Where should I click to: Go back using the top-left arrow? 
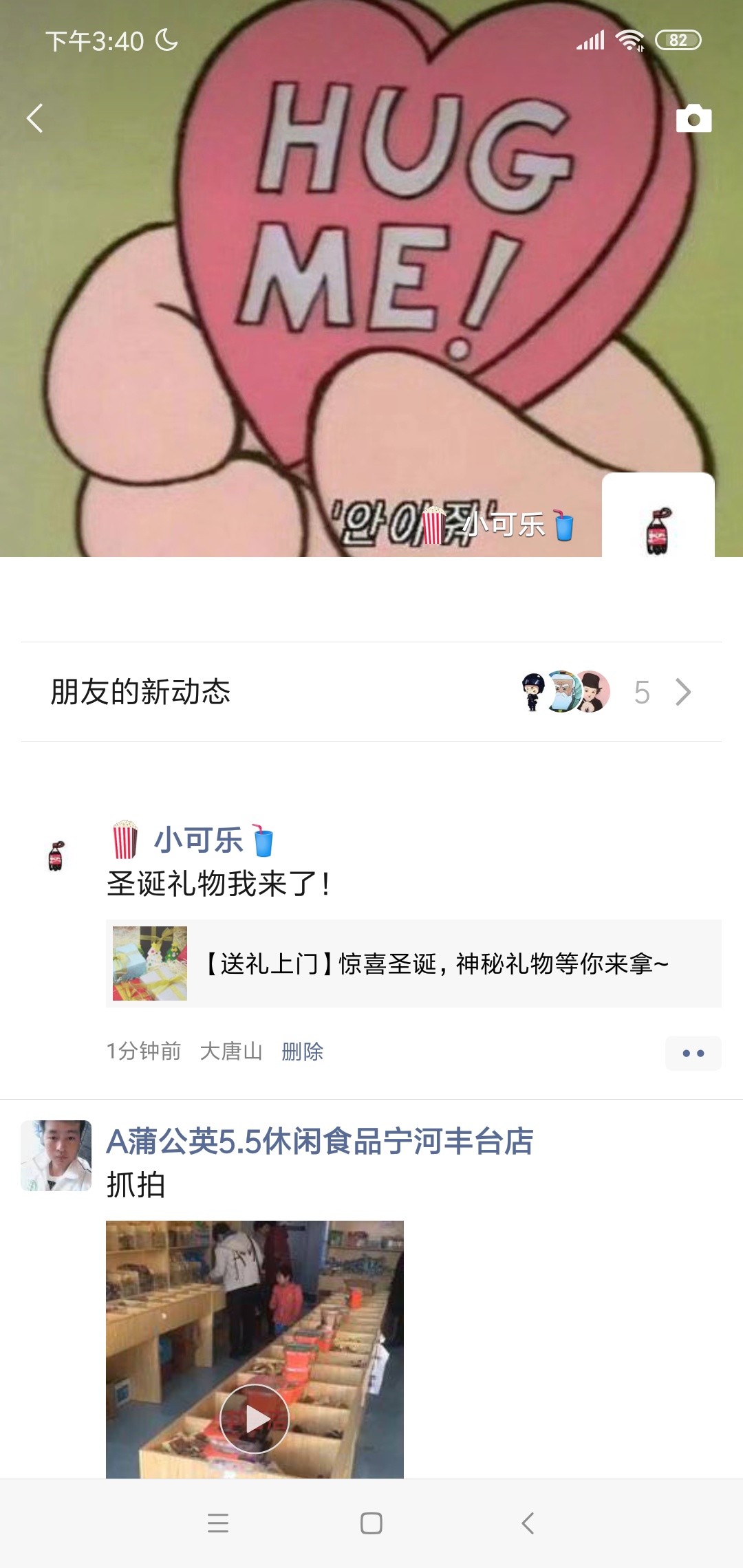point(35,118)
